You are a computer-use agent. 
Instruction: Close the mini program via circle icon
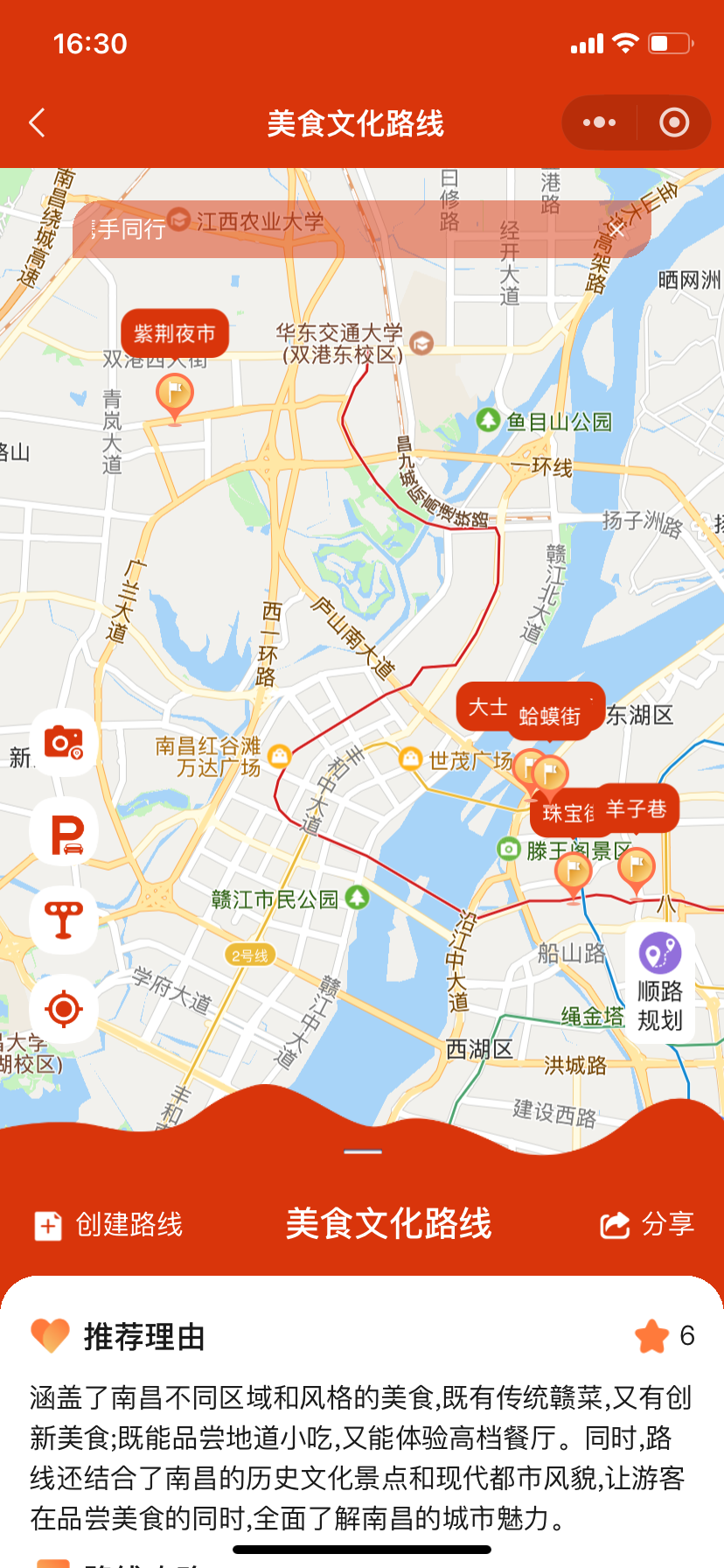673,122
